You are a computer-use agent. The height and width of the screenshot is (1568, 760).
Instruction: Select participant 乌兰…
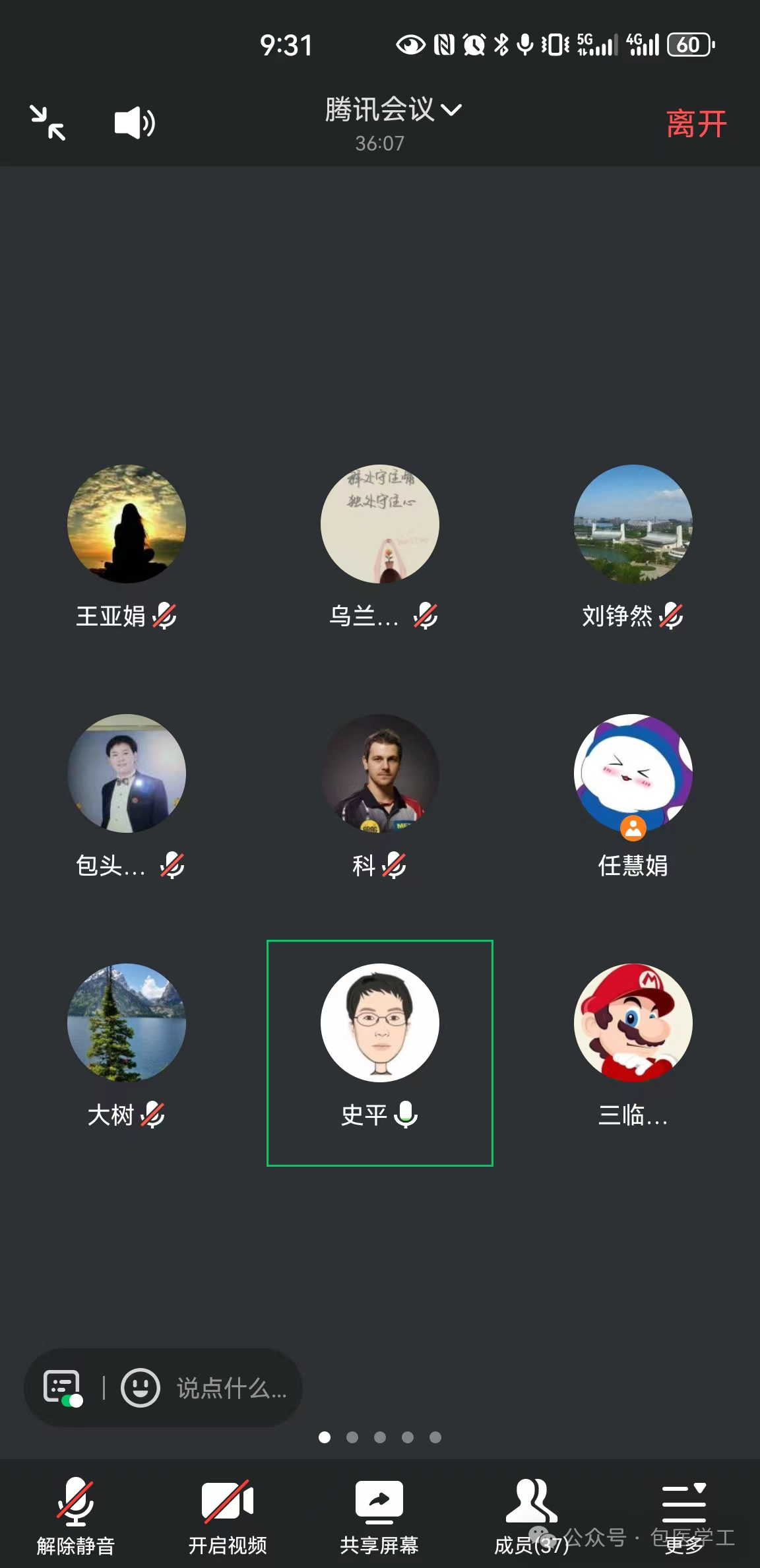click(379, 525)
